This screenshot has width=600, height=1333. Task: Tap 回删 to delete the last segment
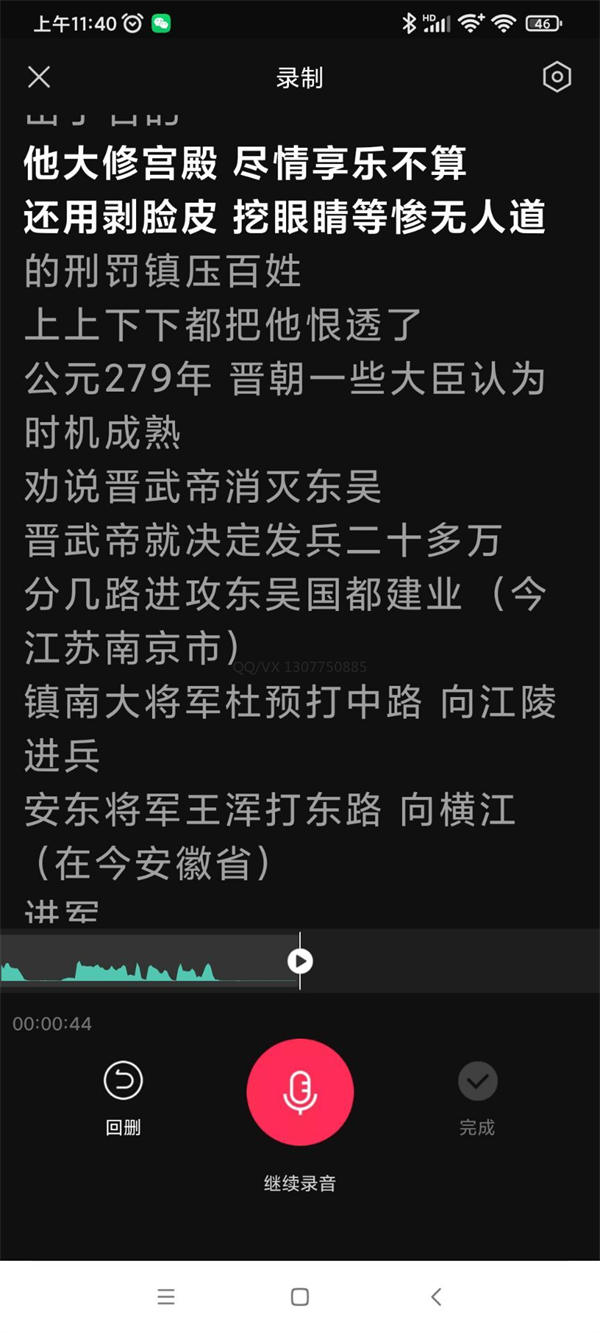point(123,1096)
